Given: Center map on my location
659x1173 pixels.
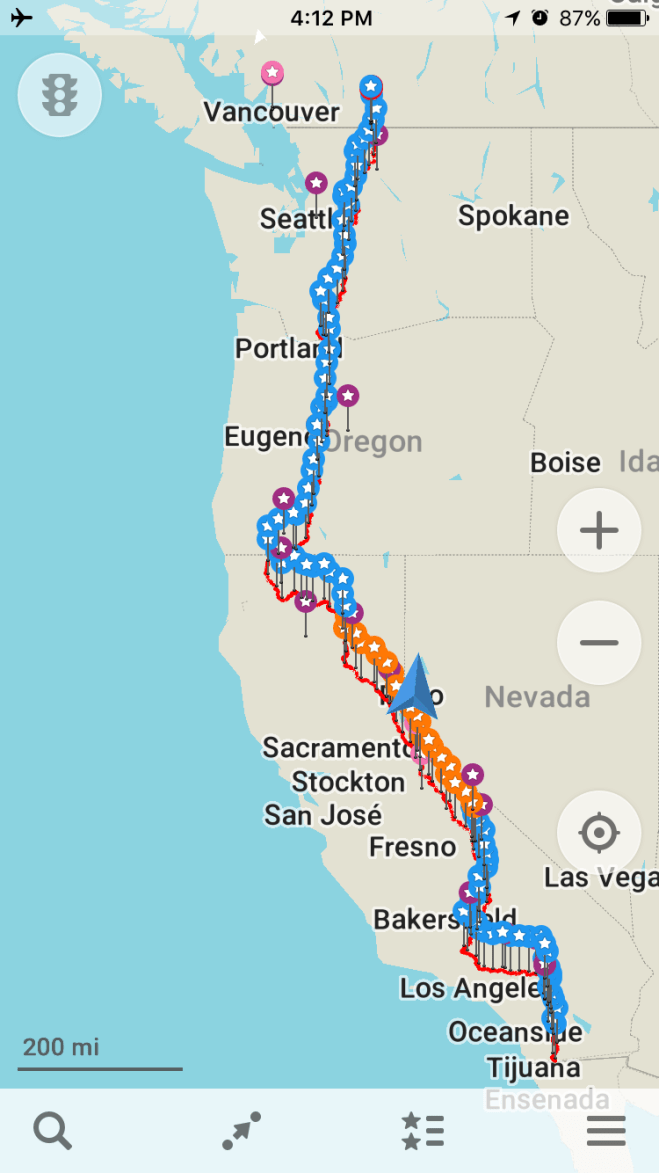Looking at the screenshot, I should 599,832.
